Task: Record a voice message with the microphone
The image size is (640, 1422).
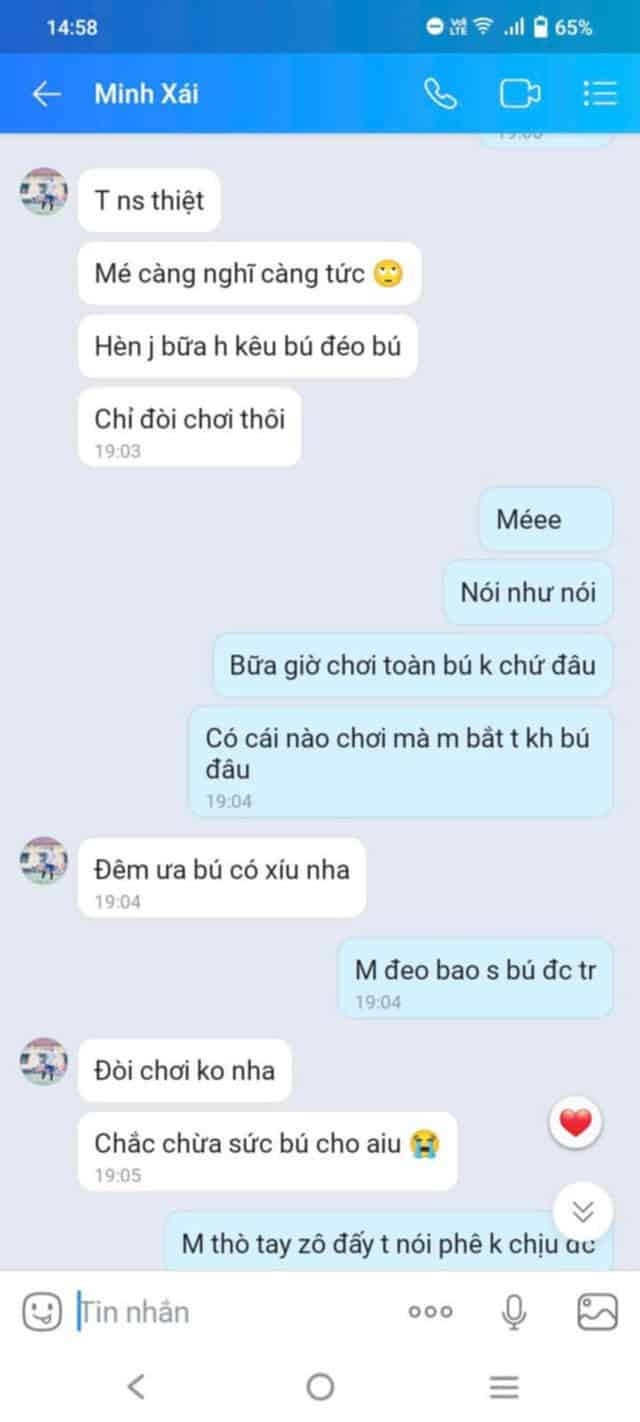Action: (x=514, y=1311)
